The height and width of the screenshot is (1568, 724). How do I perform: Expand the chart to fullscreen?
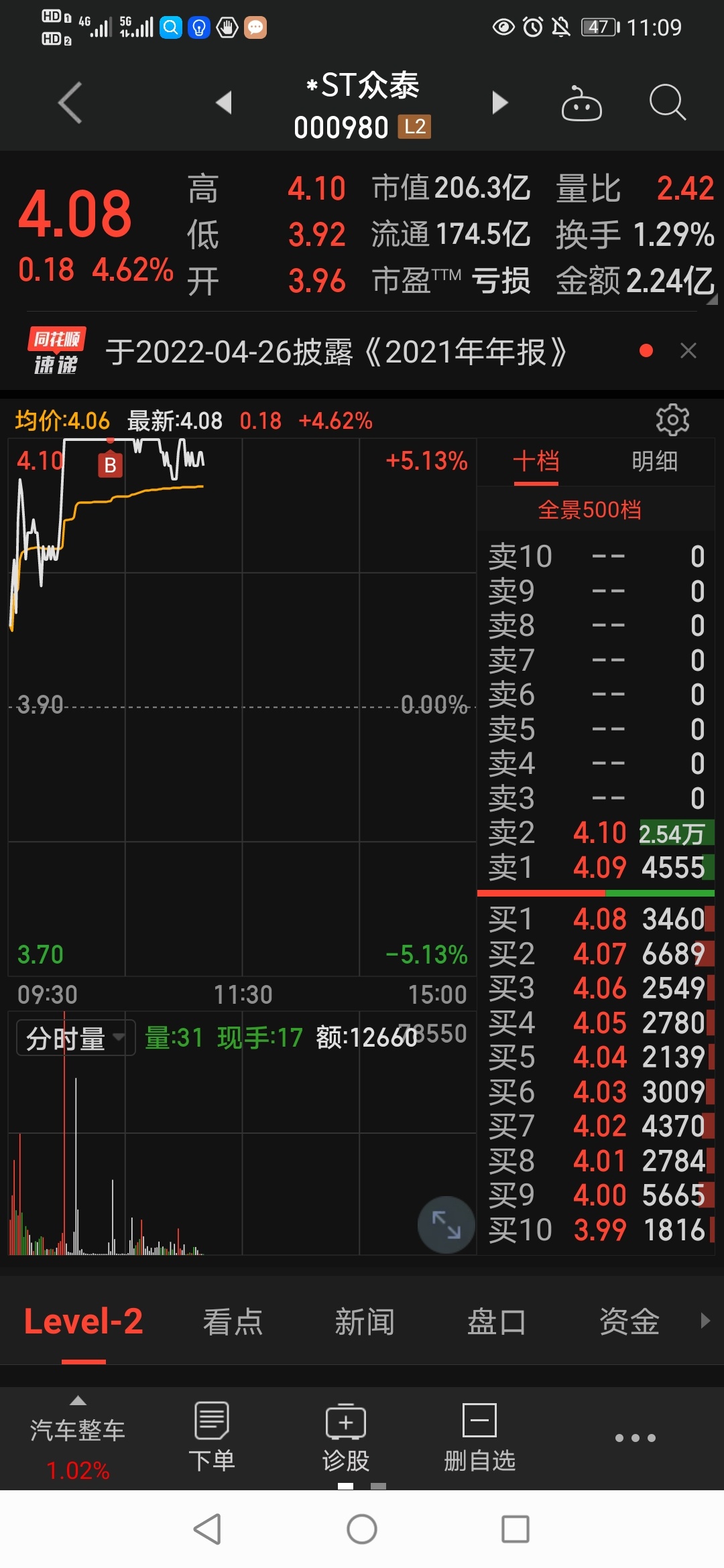[x=446, y=1225]
